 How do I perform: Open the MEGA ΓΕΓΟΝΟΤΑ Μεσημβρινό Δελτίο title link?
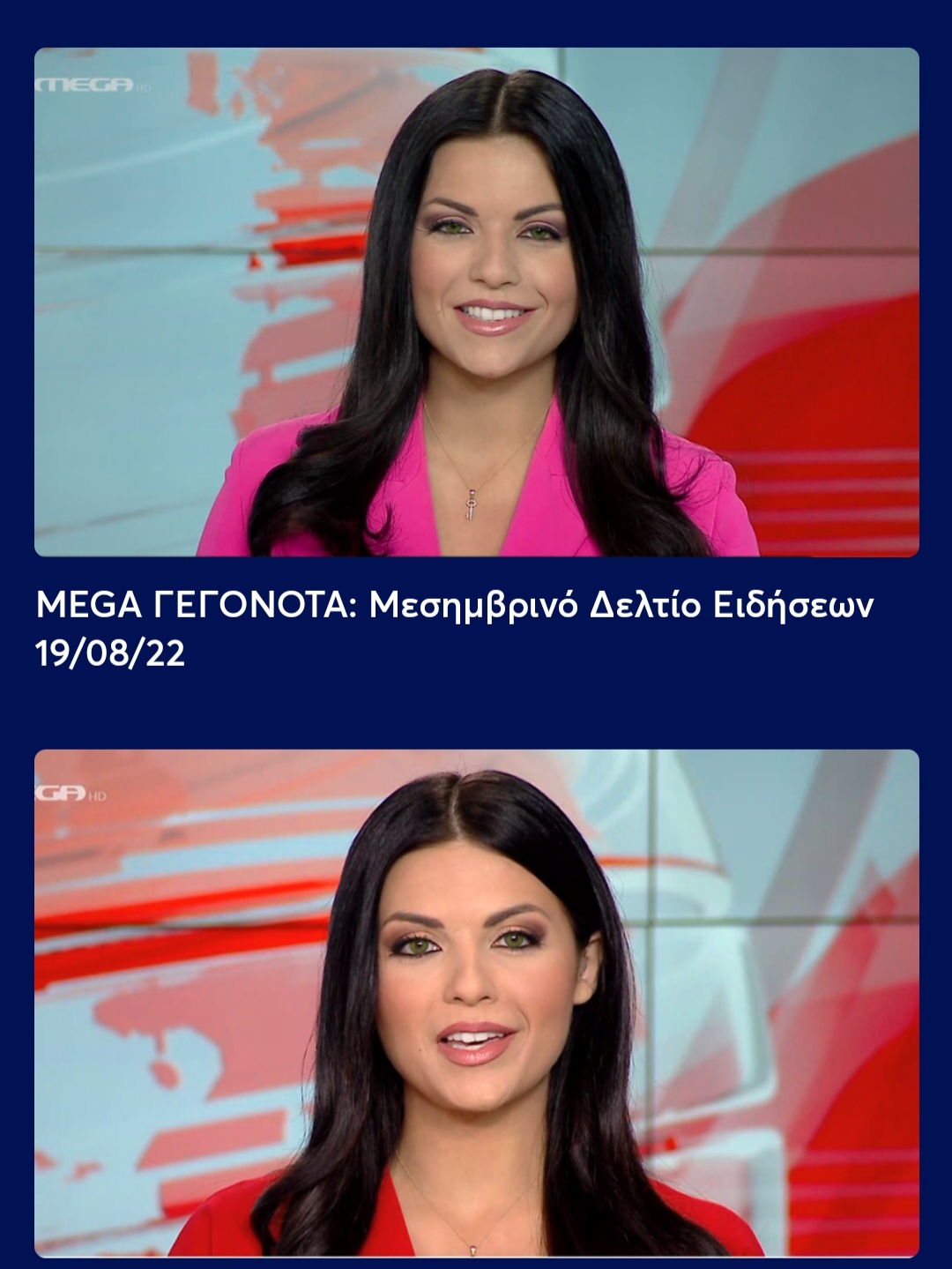click(454, 628)
